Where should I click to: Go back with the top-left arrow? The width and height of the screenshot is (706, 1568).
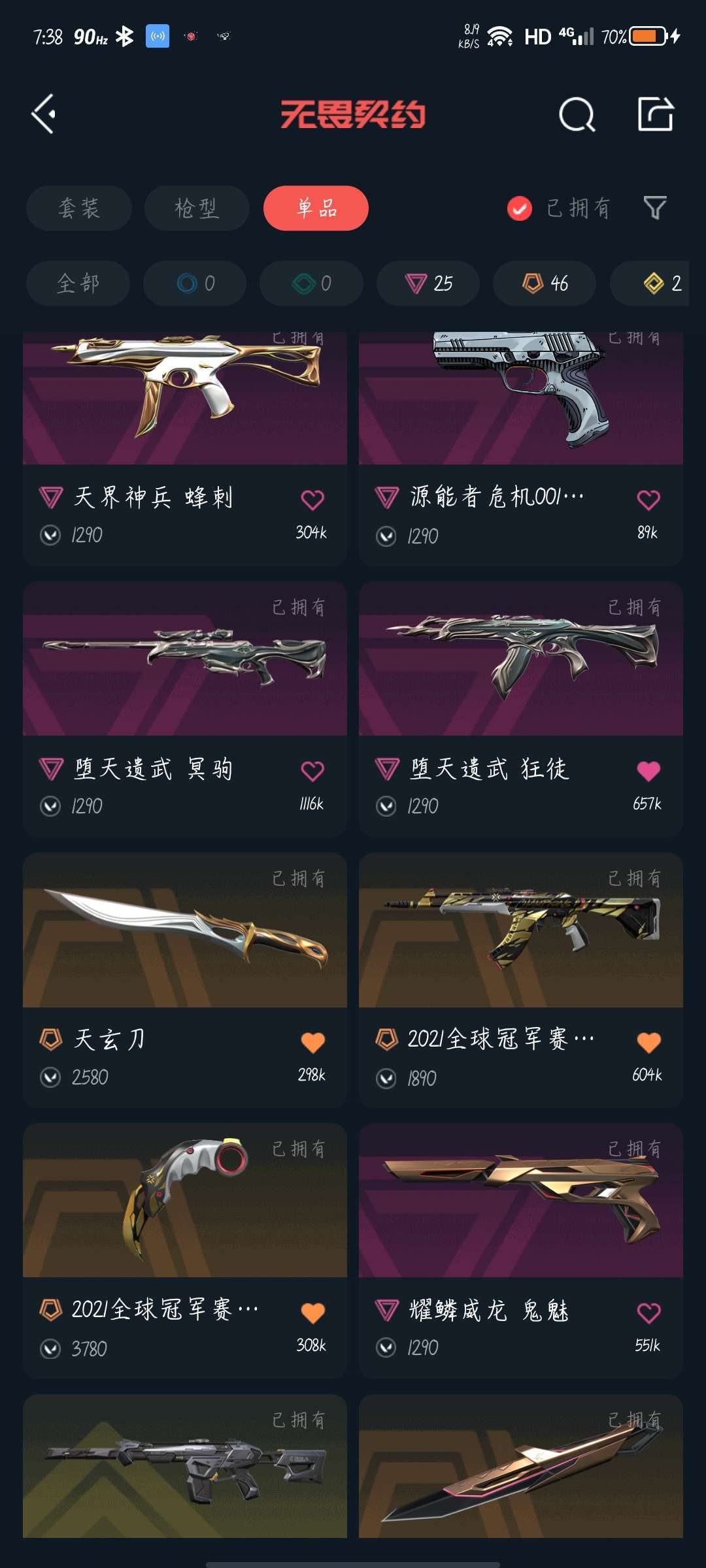click(x=44, y=114)
